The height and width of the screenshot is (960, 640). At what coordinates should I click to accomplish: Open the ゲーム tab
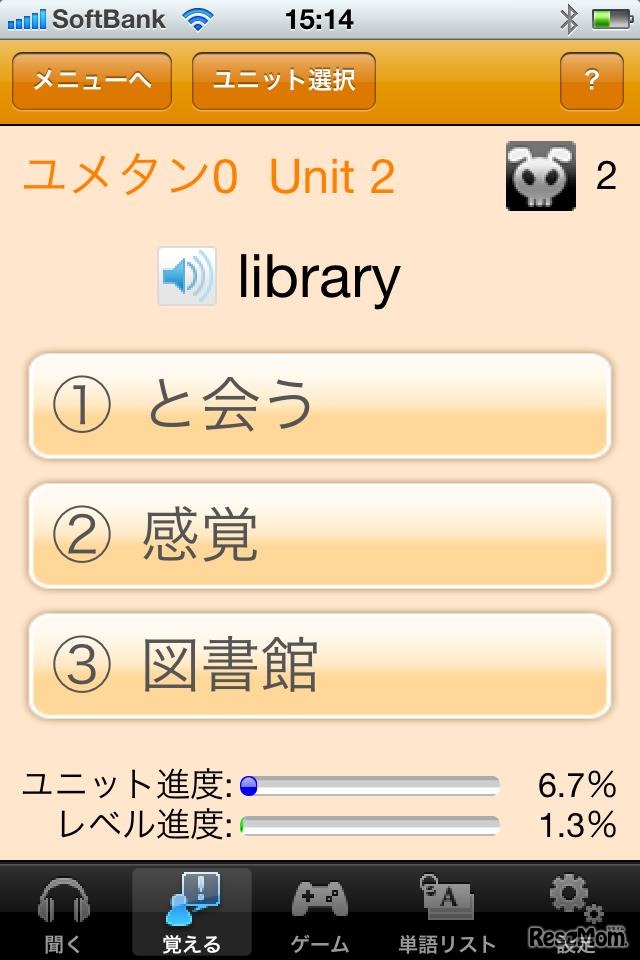[320, 912]
